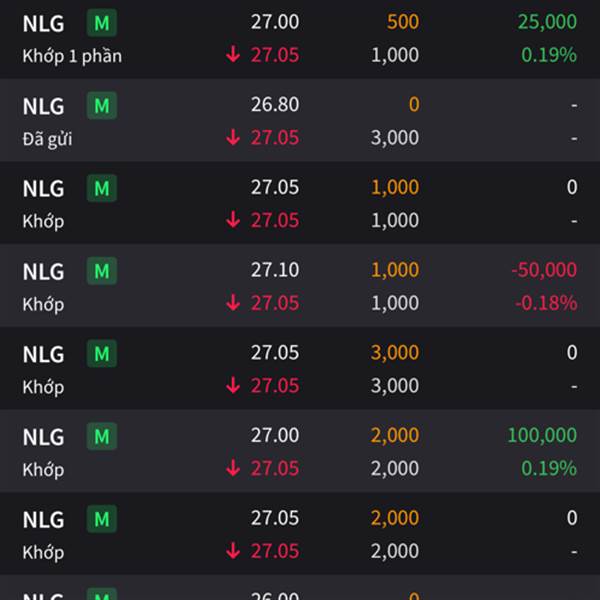The width and height of the screenshot is (600, 600).
Task: View the NLG 27.00 order with 100,000 profit
Action: click(300, 452)
